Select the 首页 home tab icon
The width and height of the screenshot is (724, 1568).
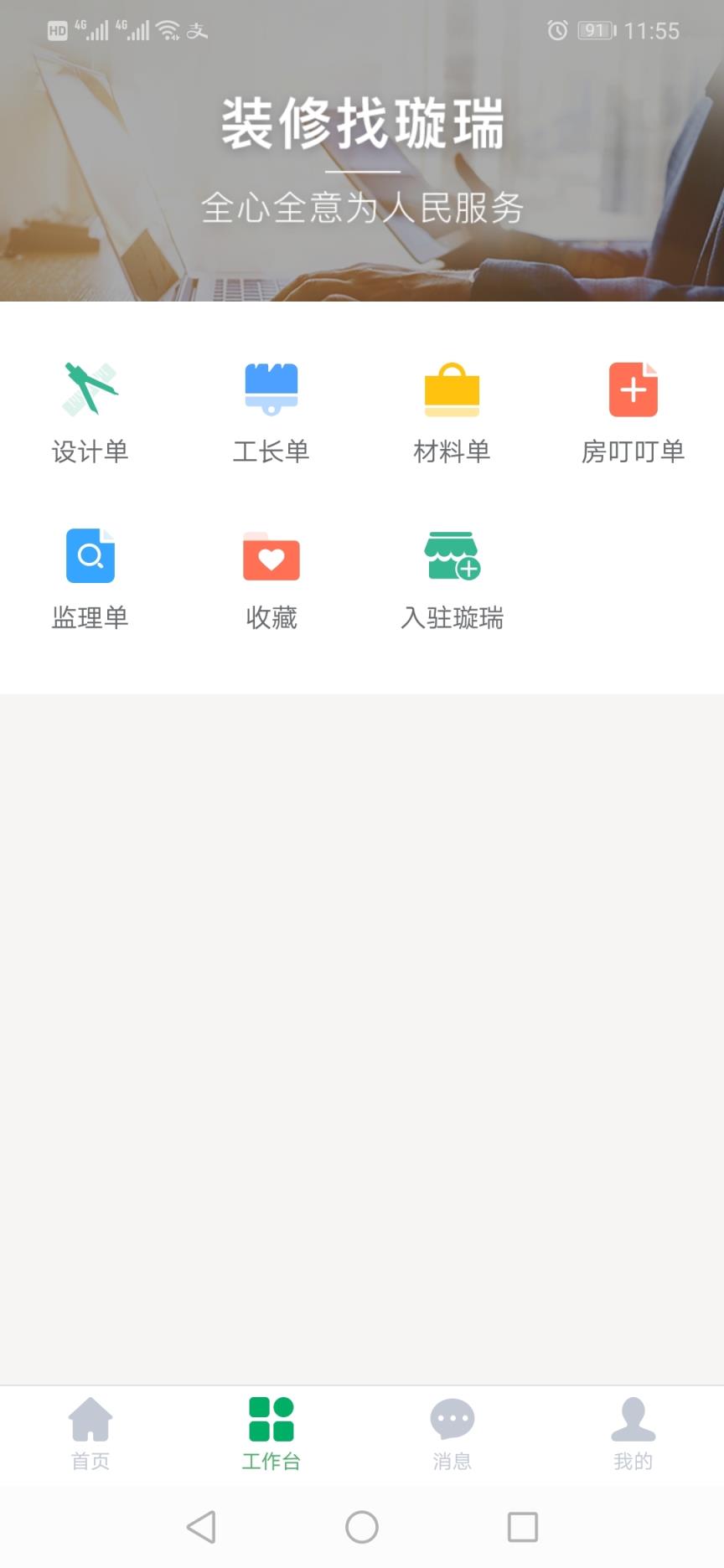click(x=90, y=1419)
